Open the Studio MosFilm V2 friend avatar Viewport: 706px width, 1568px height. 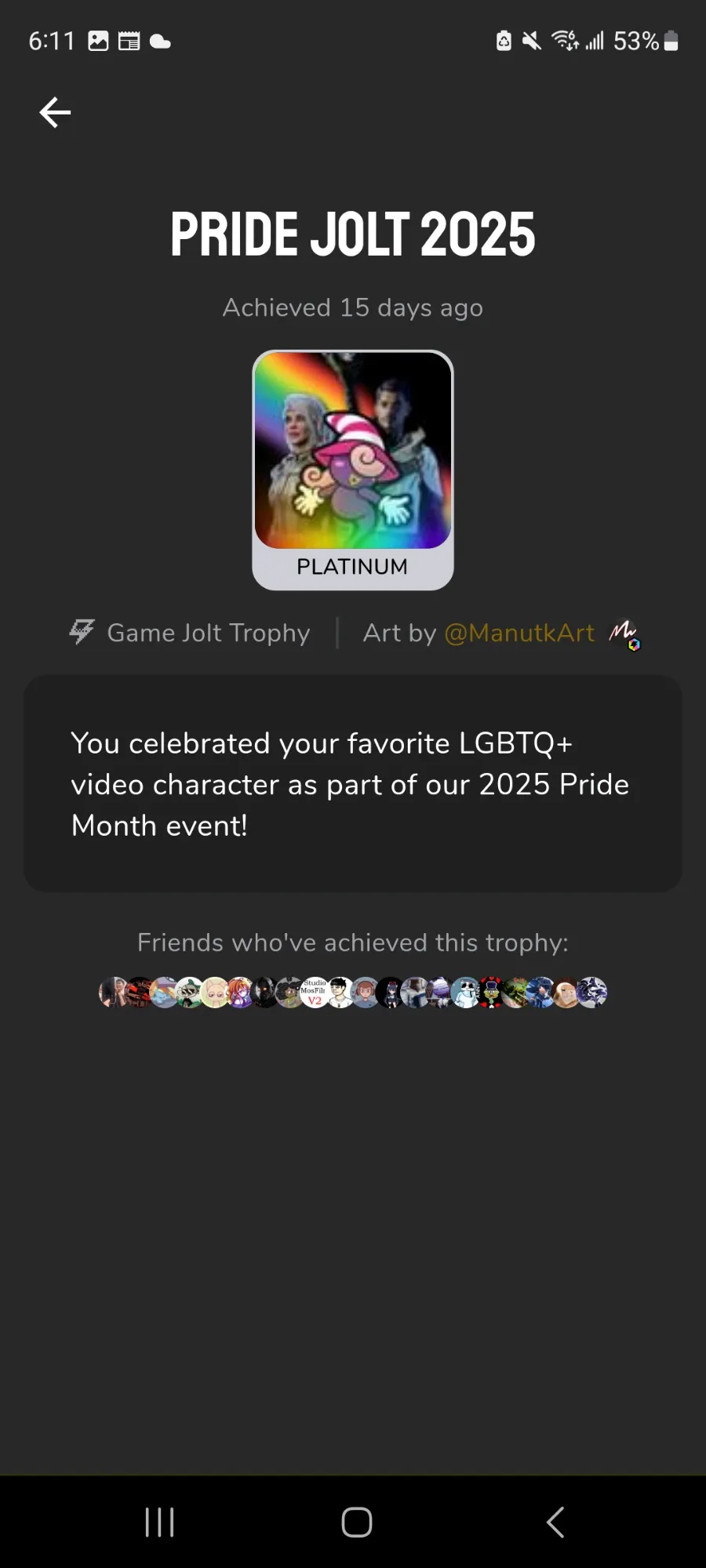[x=315, y=993]
